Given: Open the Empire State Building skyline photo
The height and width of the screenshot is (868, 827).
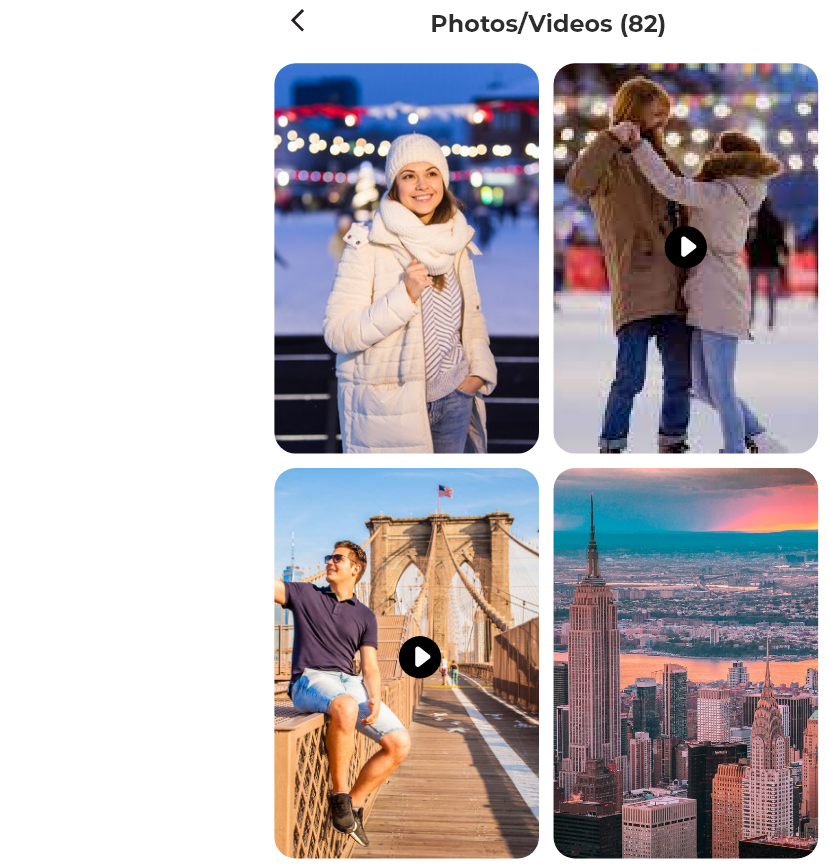Looking at the screenshot, I should tap(685, 662).
